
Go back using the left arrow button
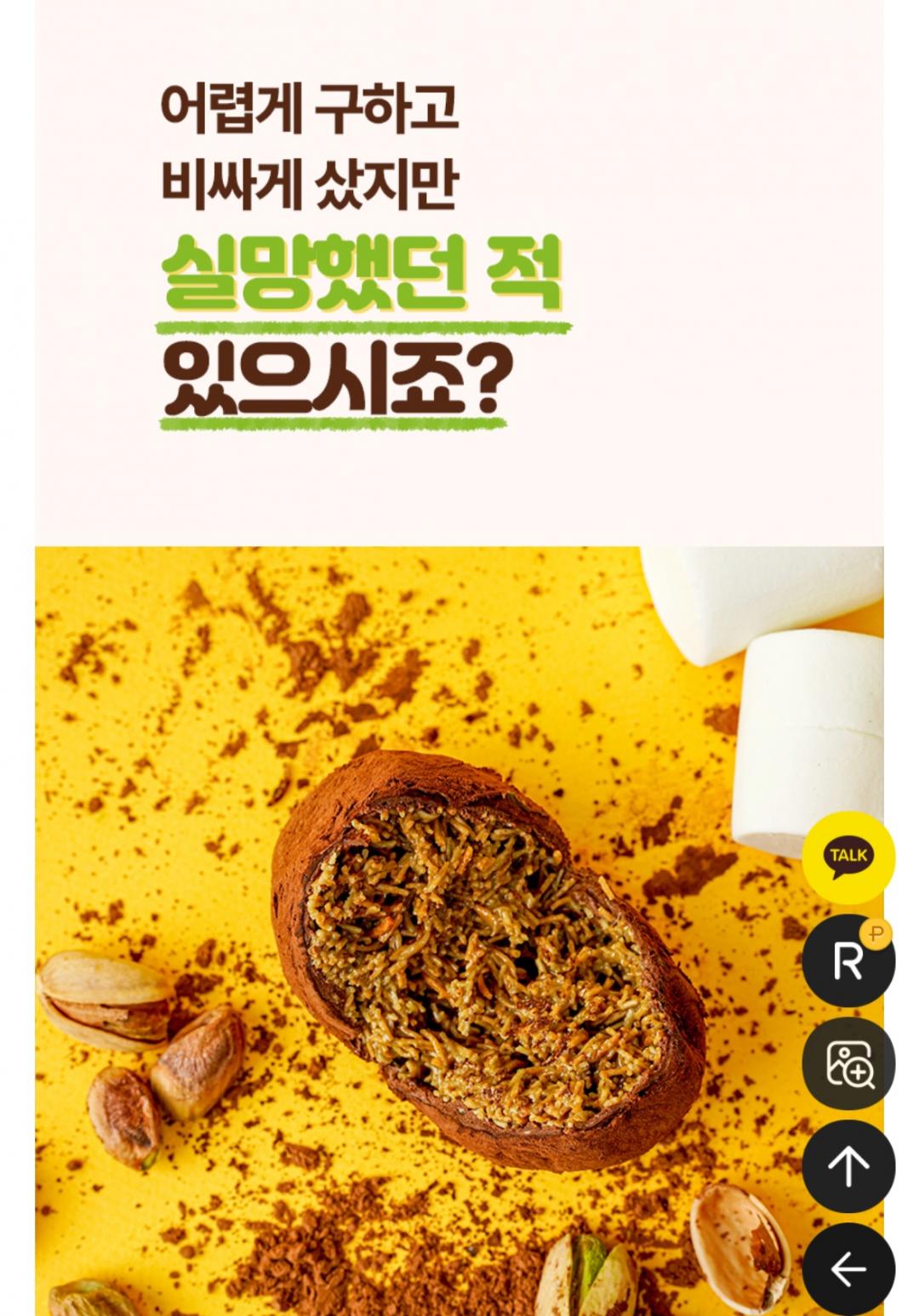848,1269
